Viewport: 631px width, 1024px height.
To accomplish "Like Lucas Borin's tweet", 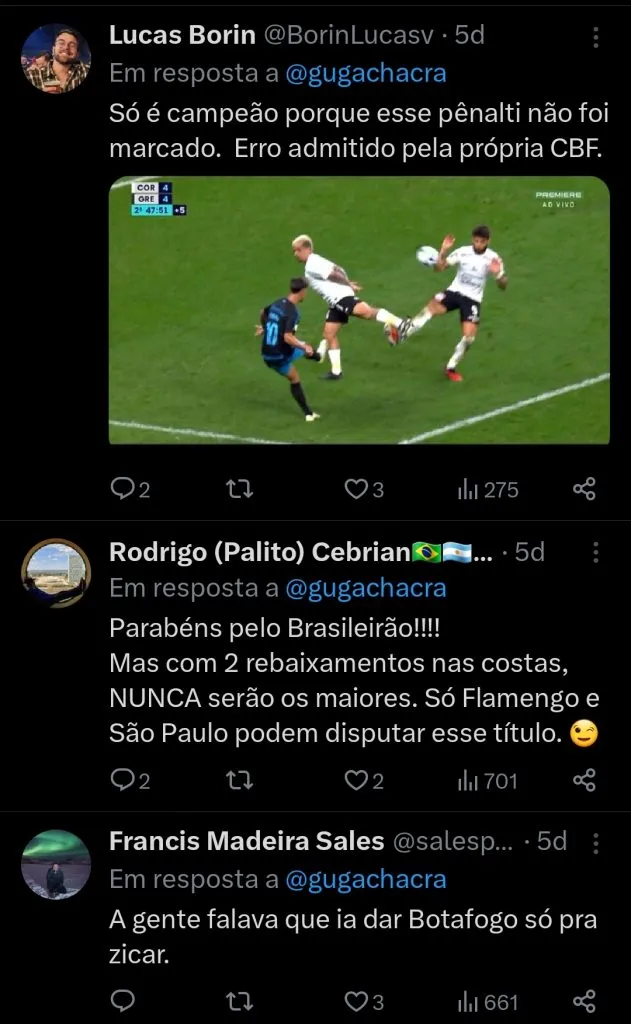I will [356, 489].
